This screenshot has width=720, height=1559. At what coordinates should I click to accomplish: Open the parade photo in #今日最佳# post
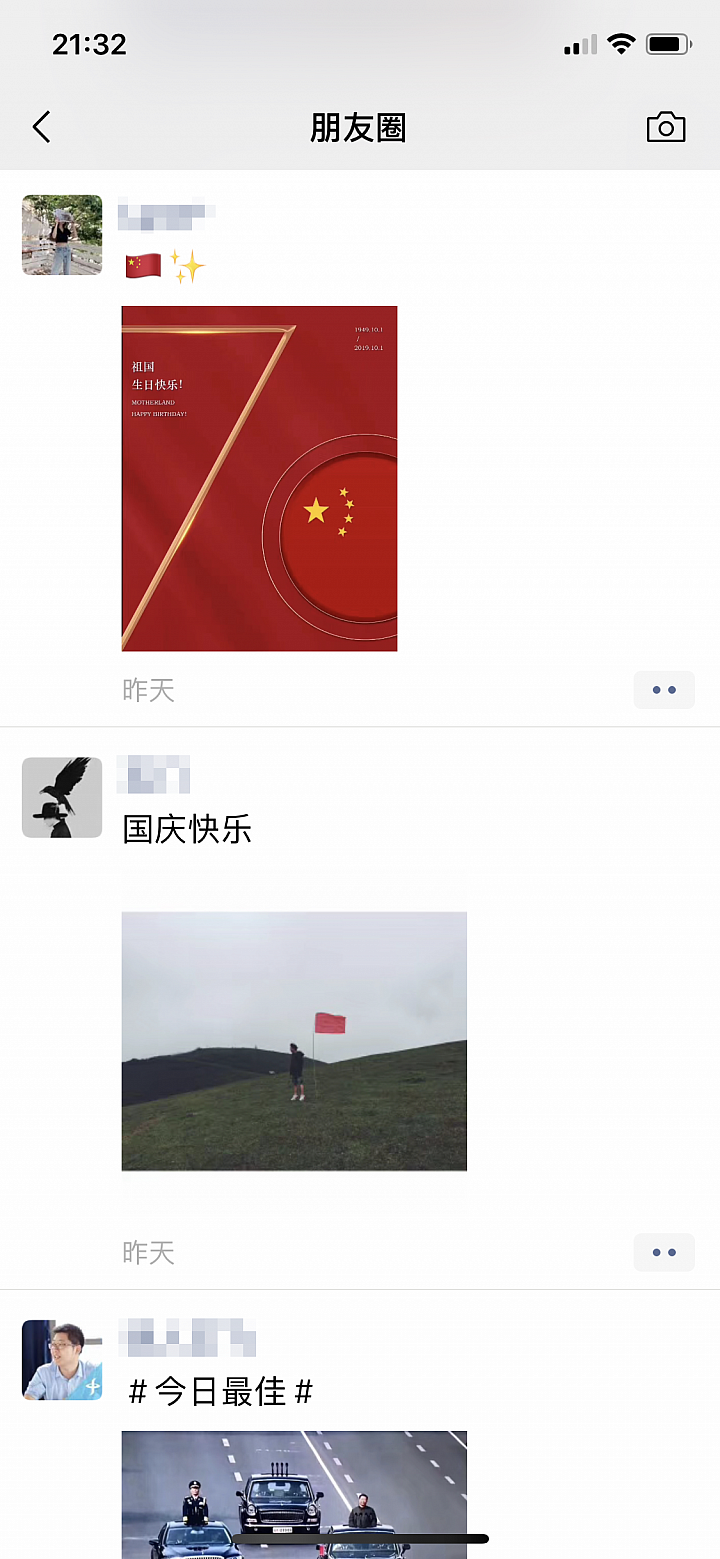[294, 1494]
